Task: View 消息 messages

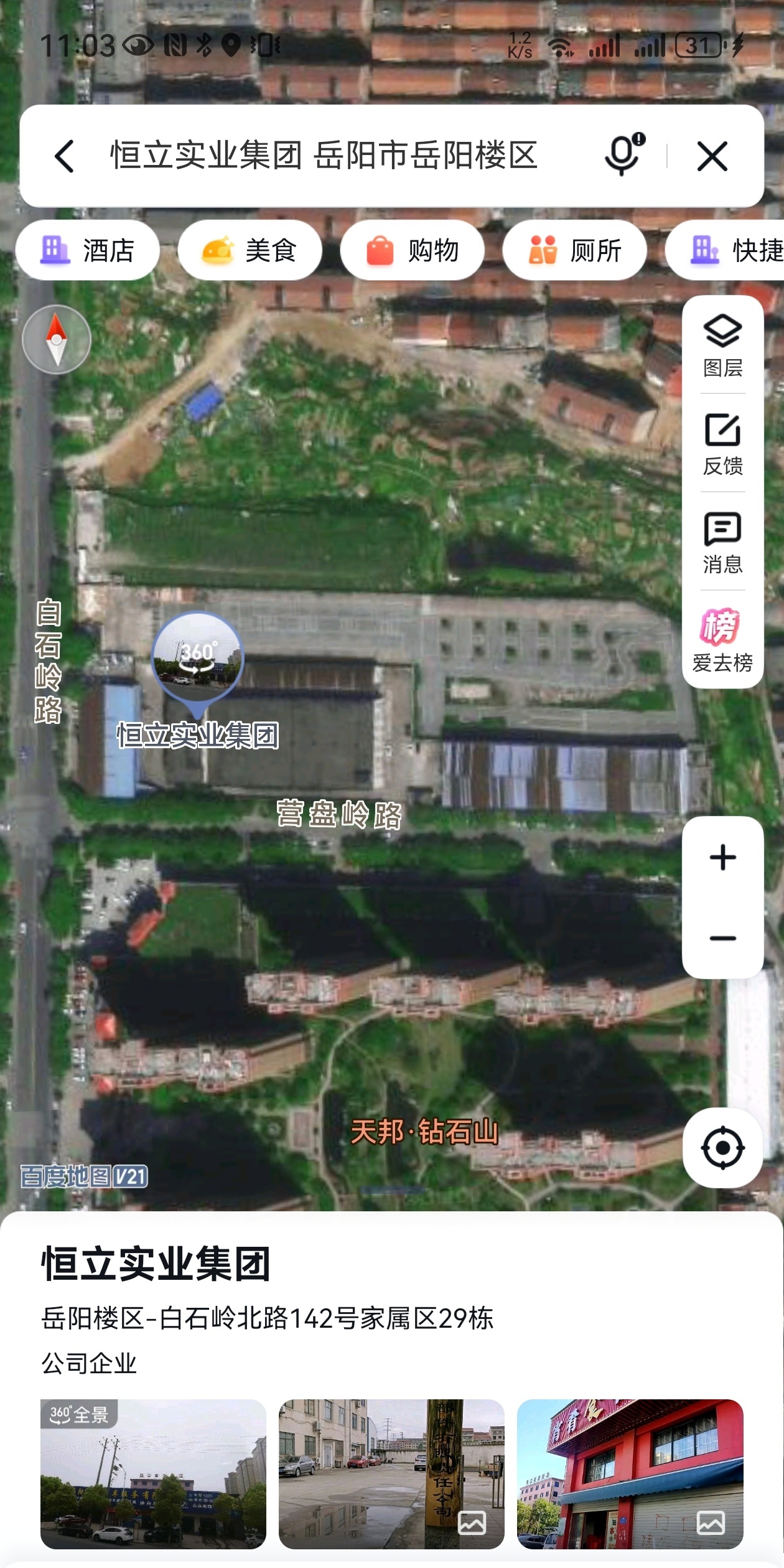Action: [x=722, y=542]
